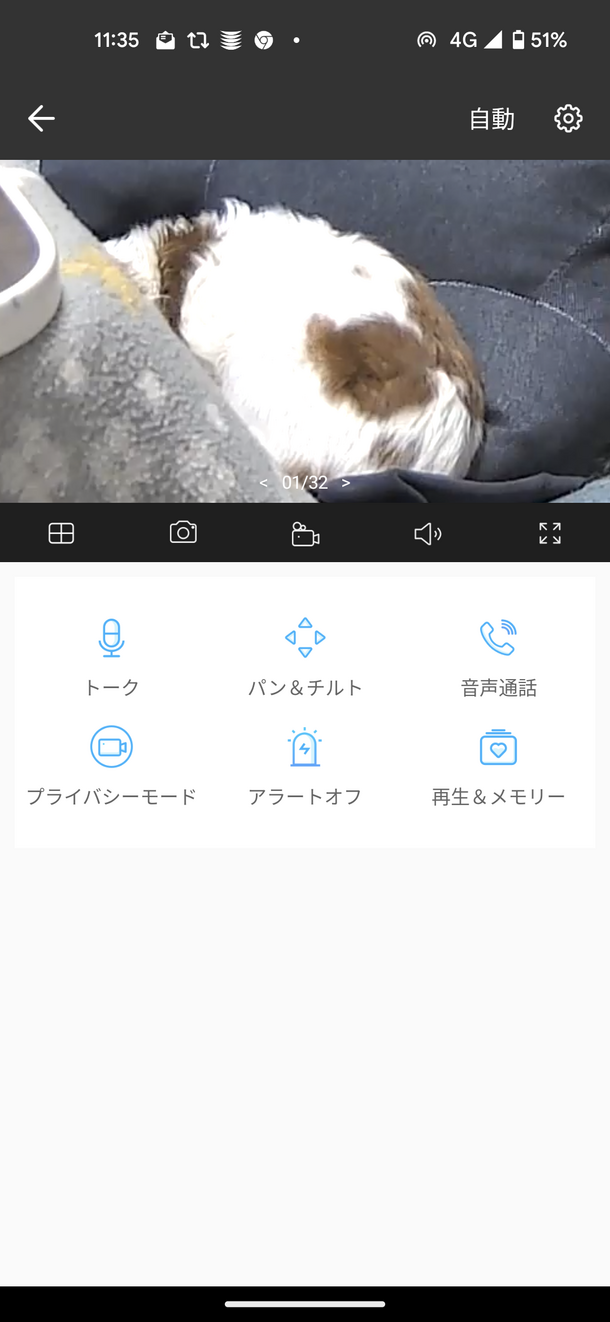Toggle the camera sound speaker
610x1322 pixels.
point(427,534)
